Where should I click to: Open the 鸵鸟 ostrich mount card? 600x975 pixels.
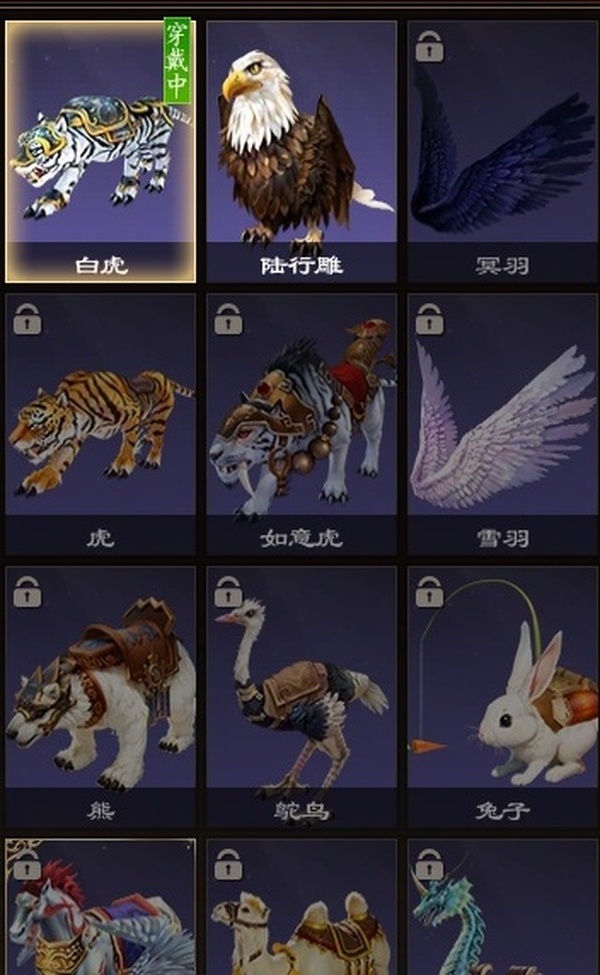(301, 695)
